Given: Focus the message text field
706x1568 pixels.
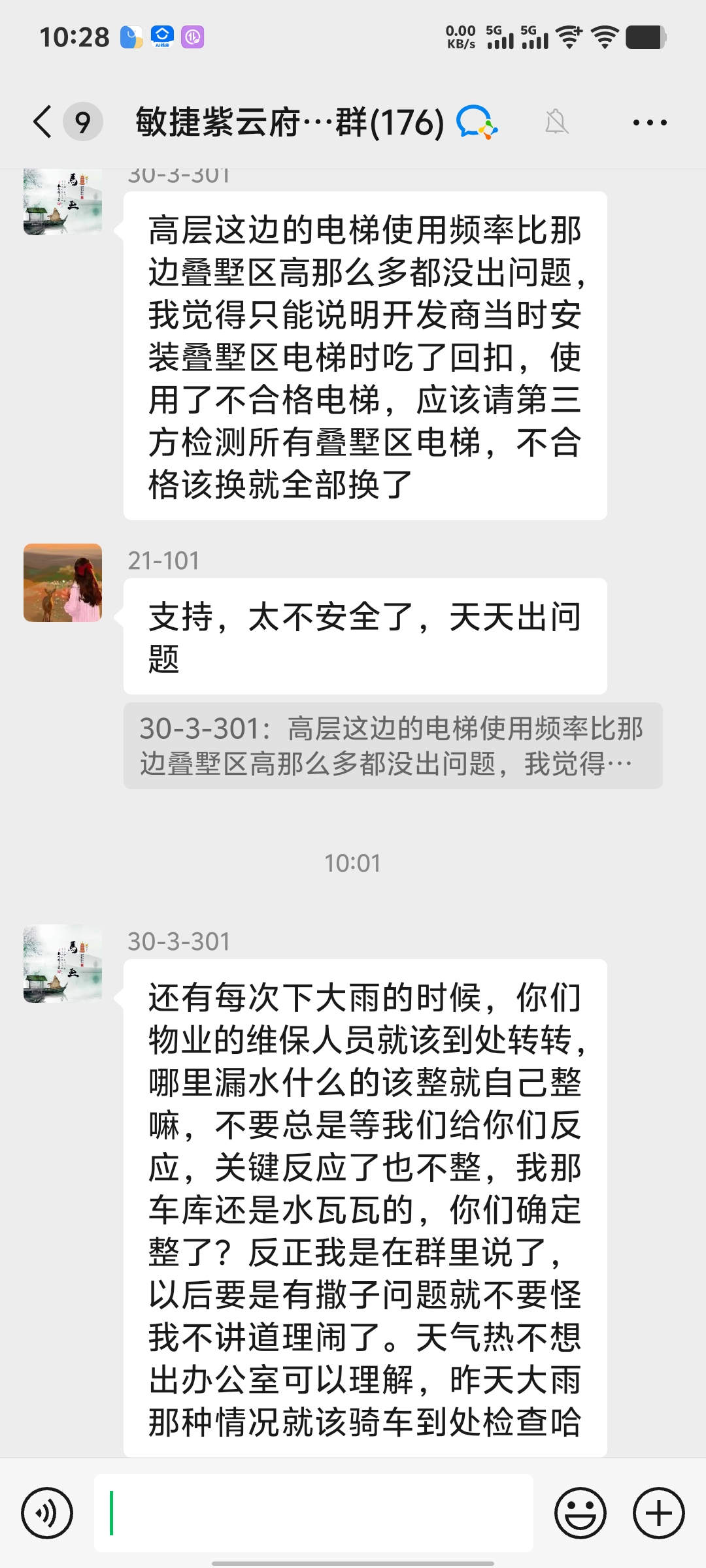Looking at the screenshot, I should (x=314, y=1512).
